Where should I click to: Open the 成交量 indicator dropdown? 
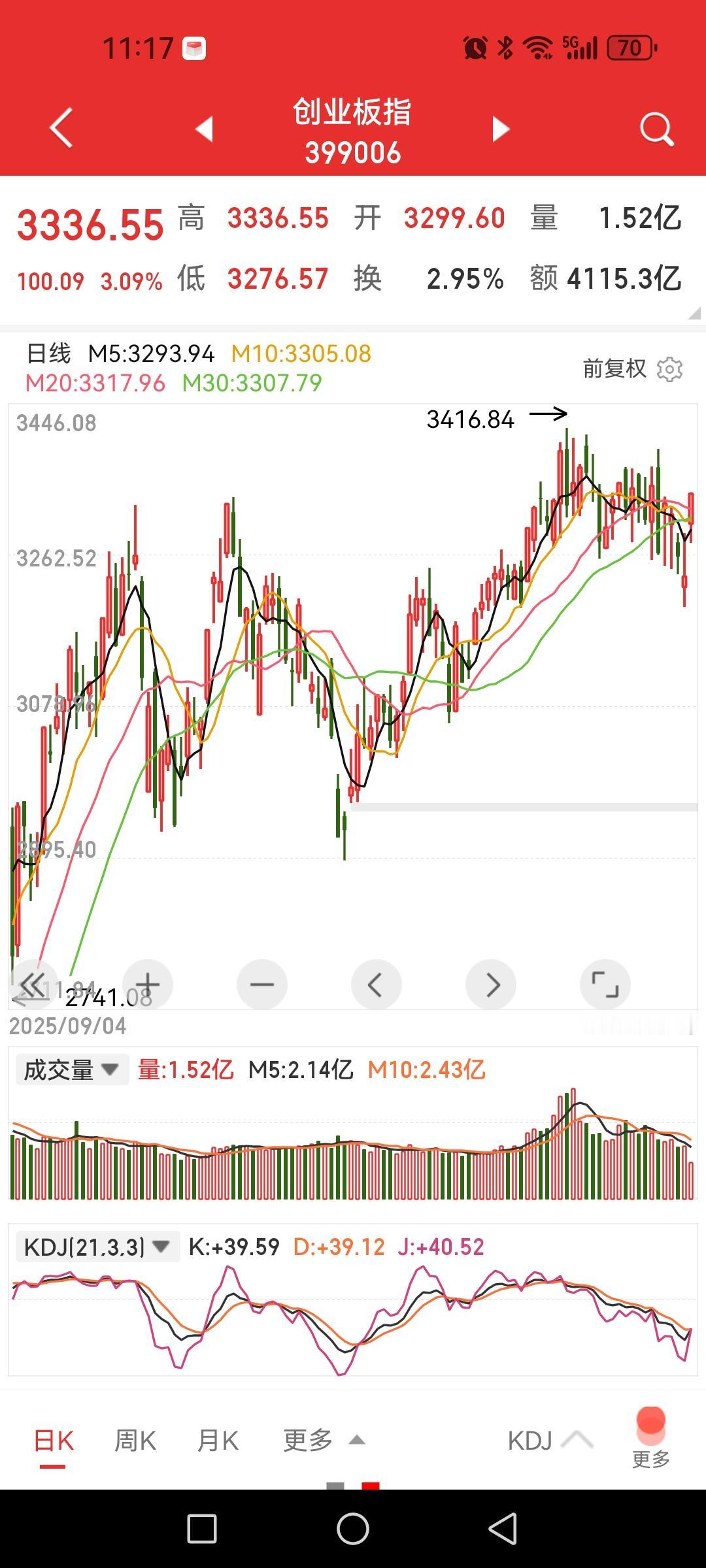(x=70, y=1070)
